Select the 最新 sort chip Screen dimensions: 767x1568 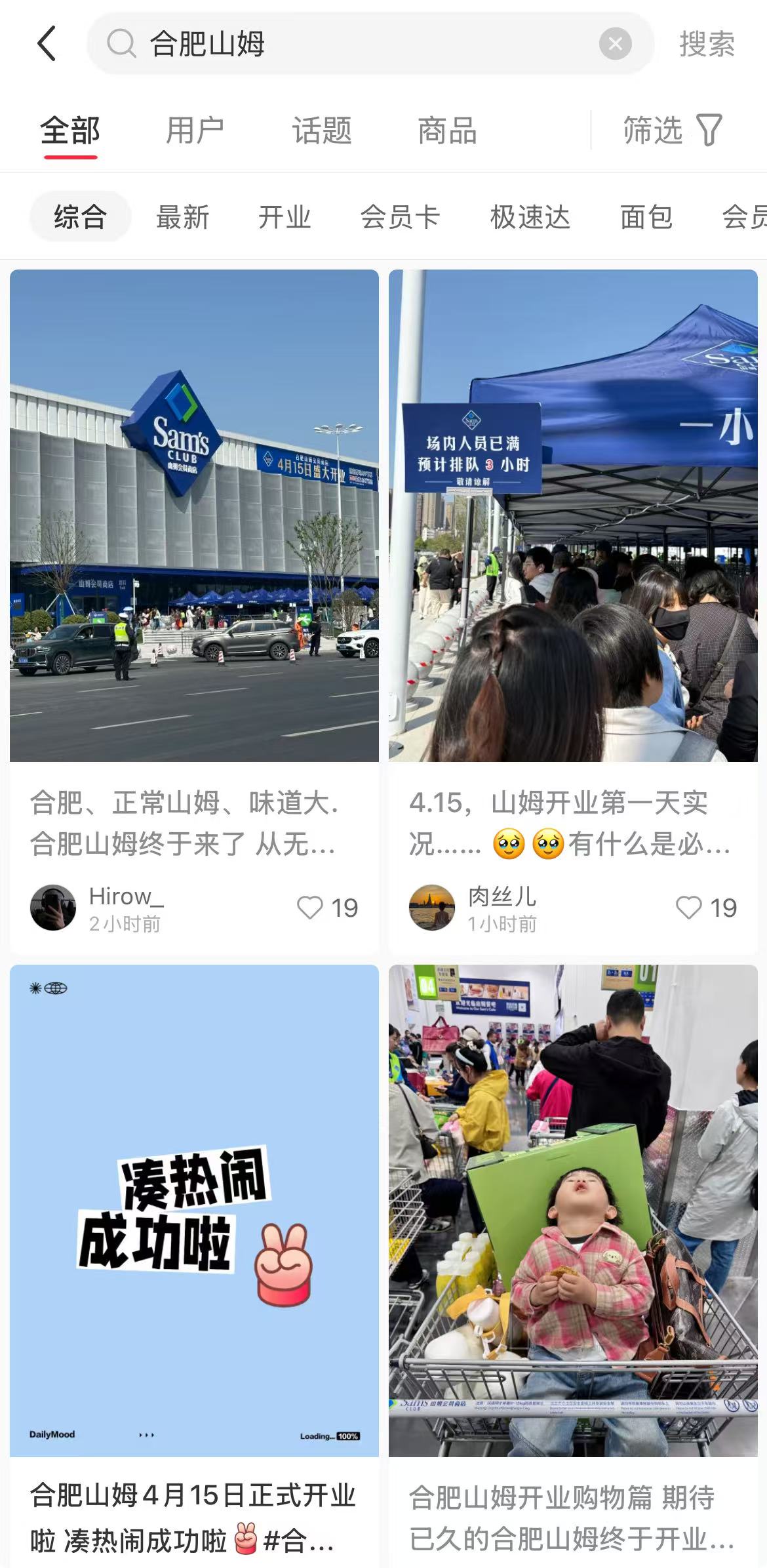click(x=183, y=217)
